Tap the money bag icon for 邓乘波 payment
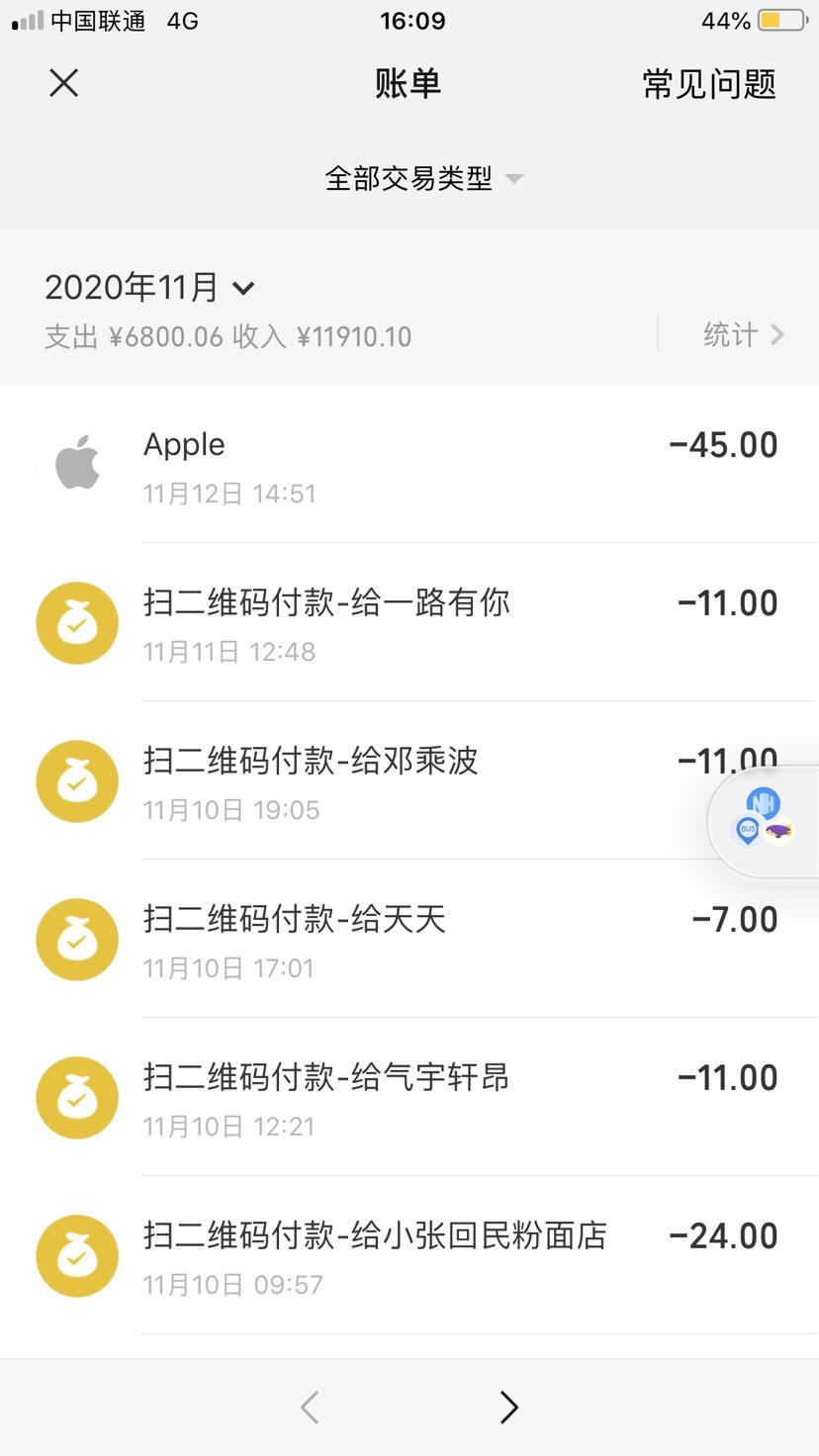 pyautogui.click(x=76, y=781)
